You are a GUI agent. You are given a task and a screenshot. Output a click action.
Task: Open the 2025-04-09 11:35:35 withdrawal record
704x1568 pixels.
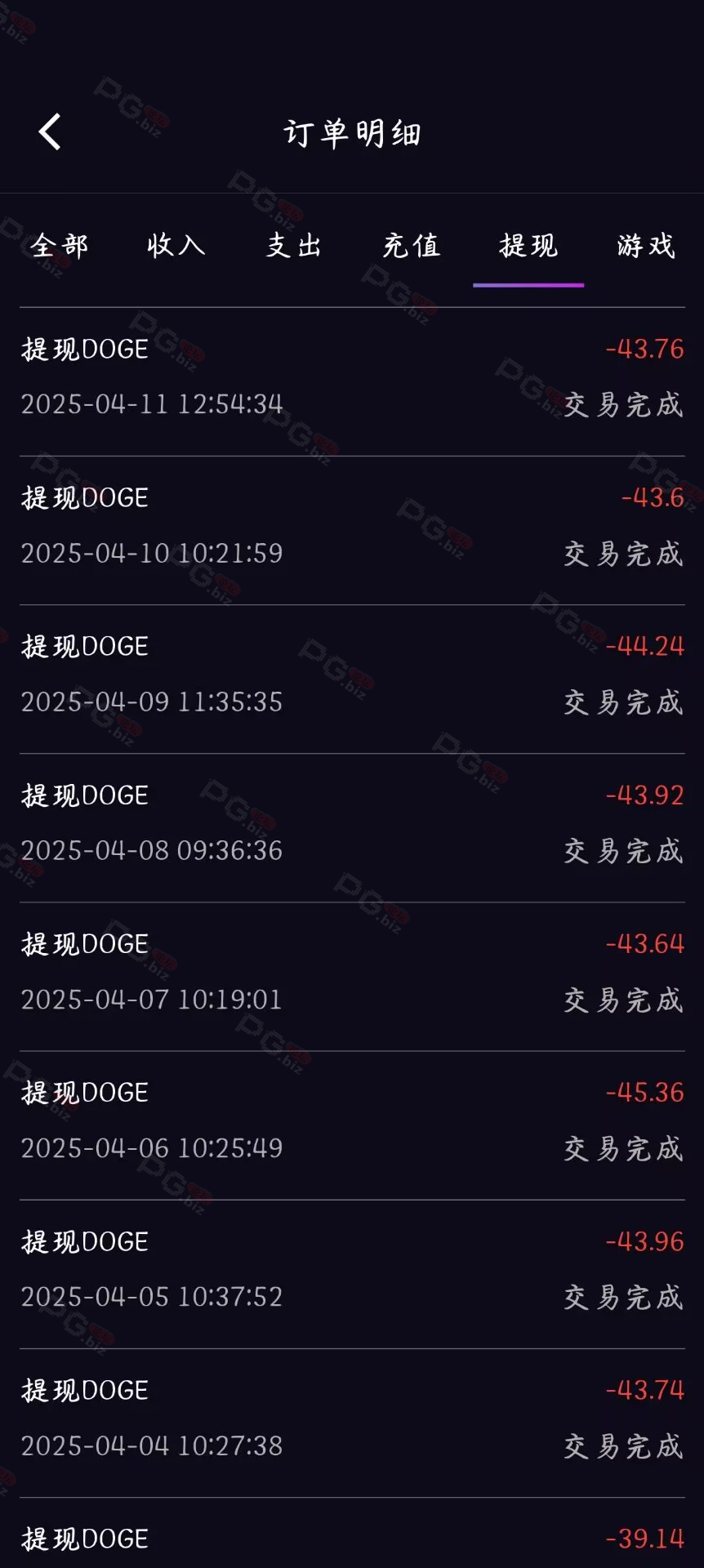[352, 679]
